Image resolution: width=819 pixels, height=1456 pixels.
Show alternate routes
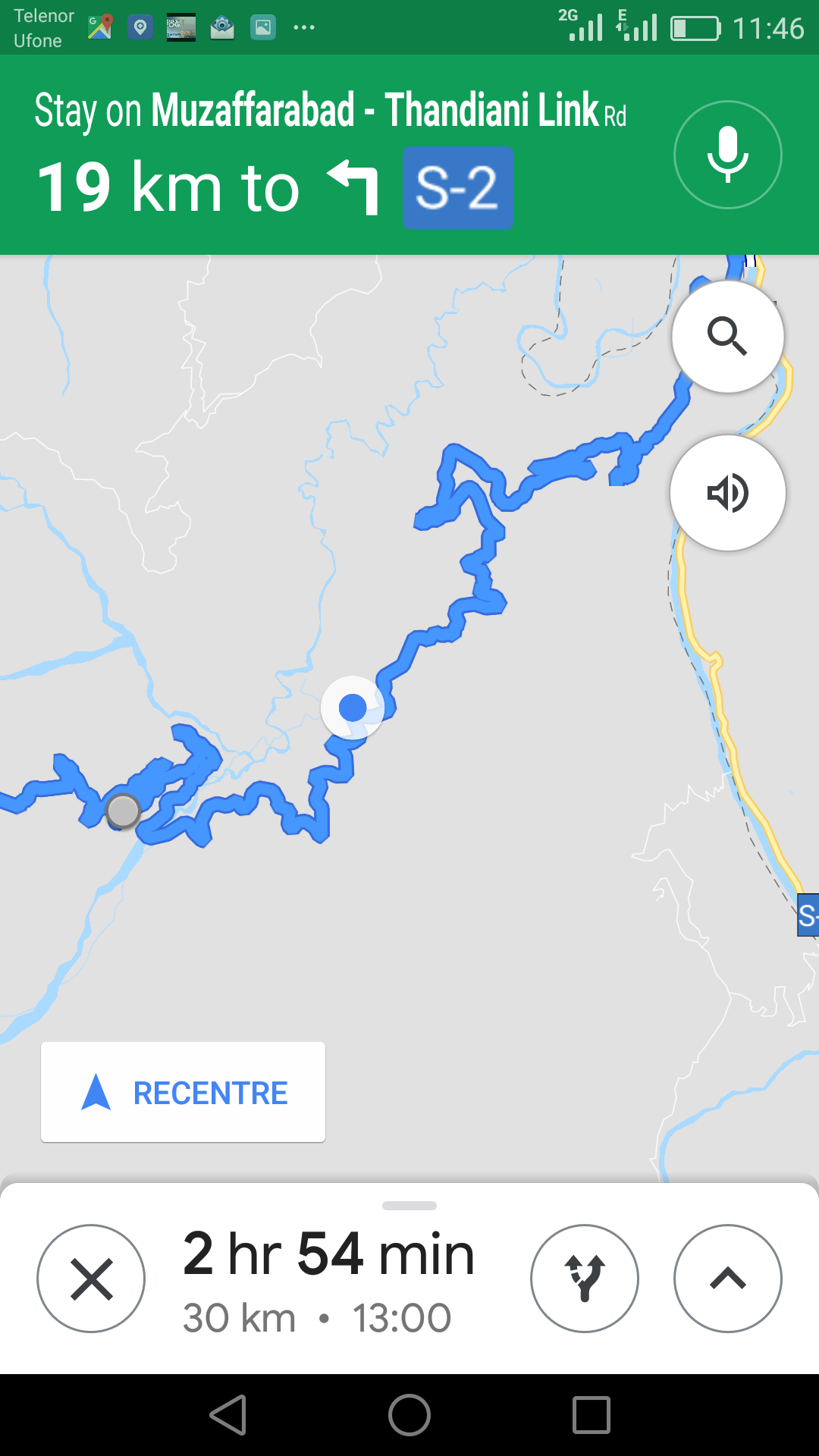(x=584, y=1279)
